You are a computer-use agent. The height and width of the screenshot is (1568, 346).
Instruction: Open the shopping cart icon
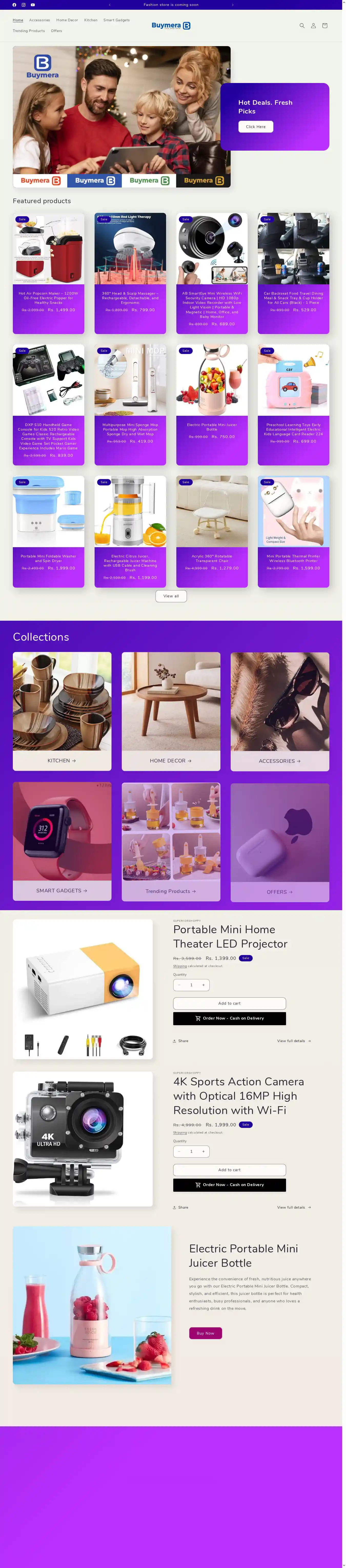coord(325,26)
